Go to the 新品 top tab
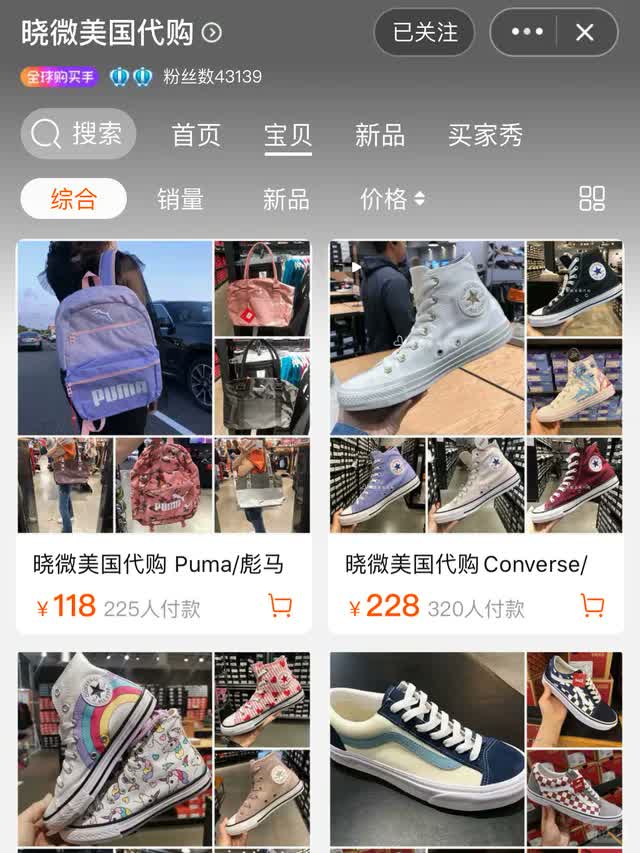This screenshot has height=853, width=640. click(380, 135)
